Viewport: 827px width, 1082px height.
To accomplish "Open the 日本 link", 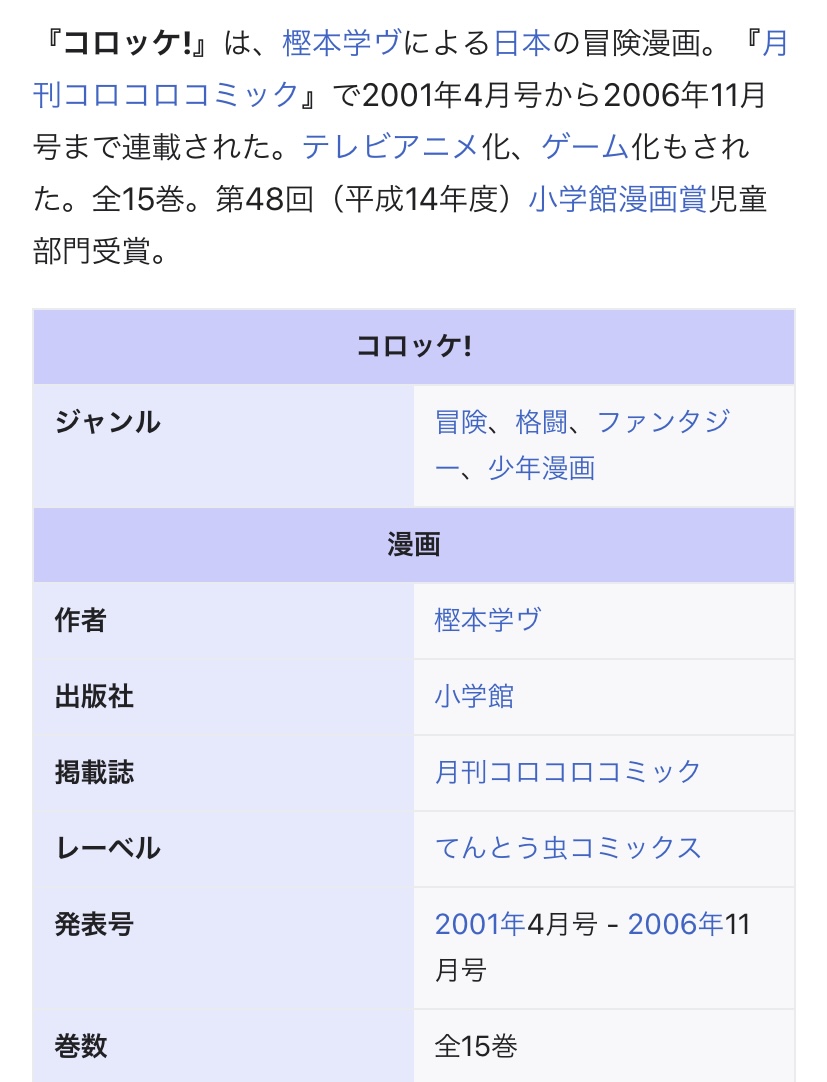I will click(522, 44).
